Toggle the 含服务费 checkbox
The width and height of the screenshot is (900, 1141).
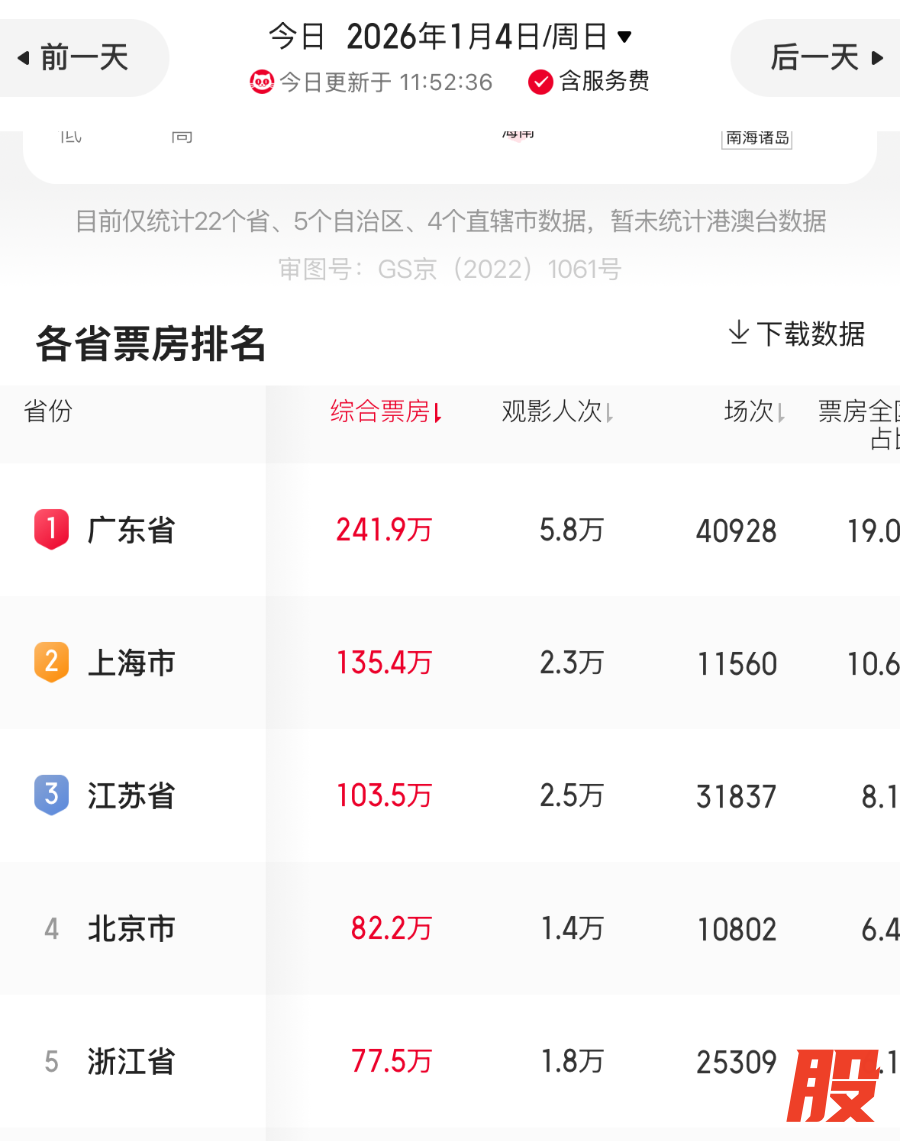click(x=541, y=82)
